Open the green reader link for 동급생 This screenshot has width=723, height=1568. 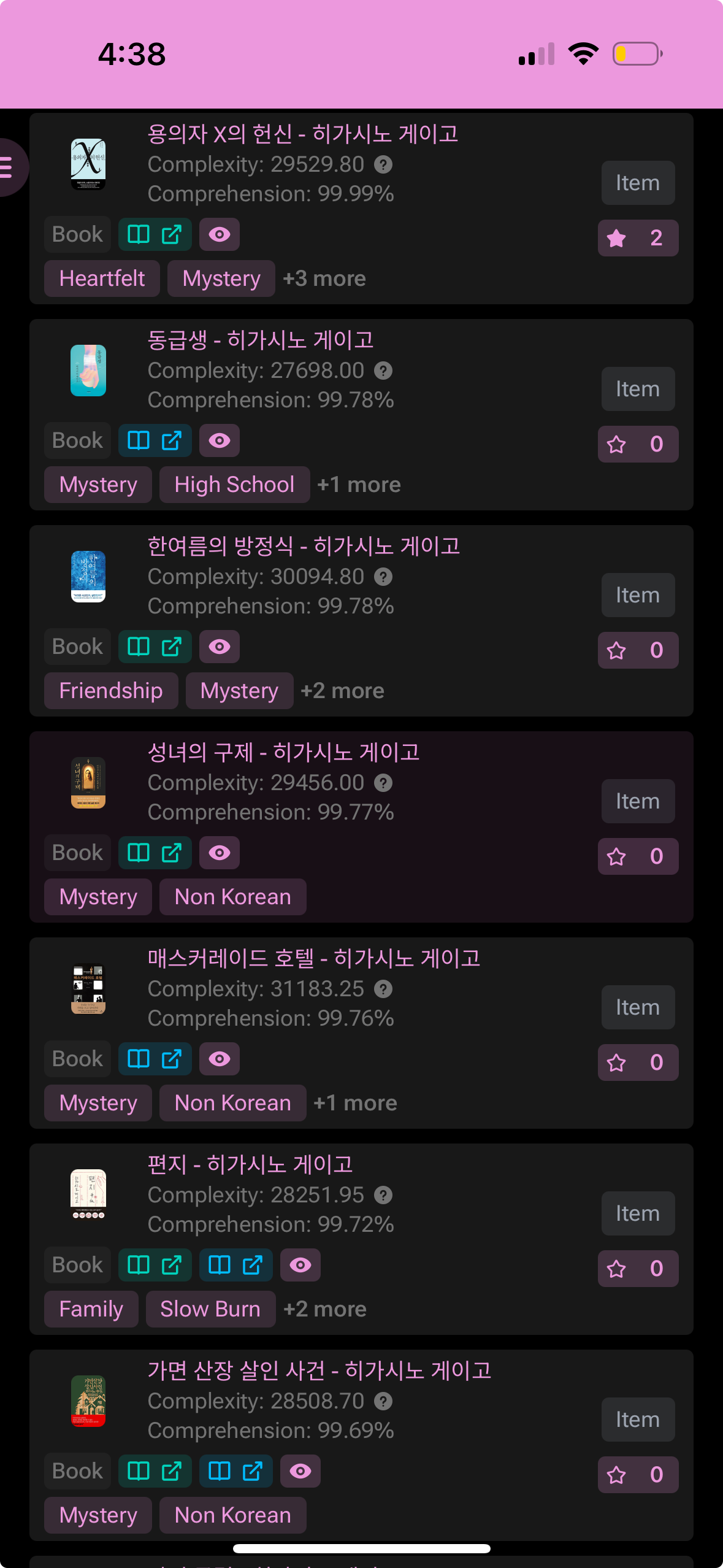pyautogui.click(x=155, y=440)
